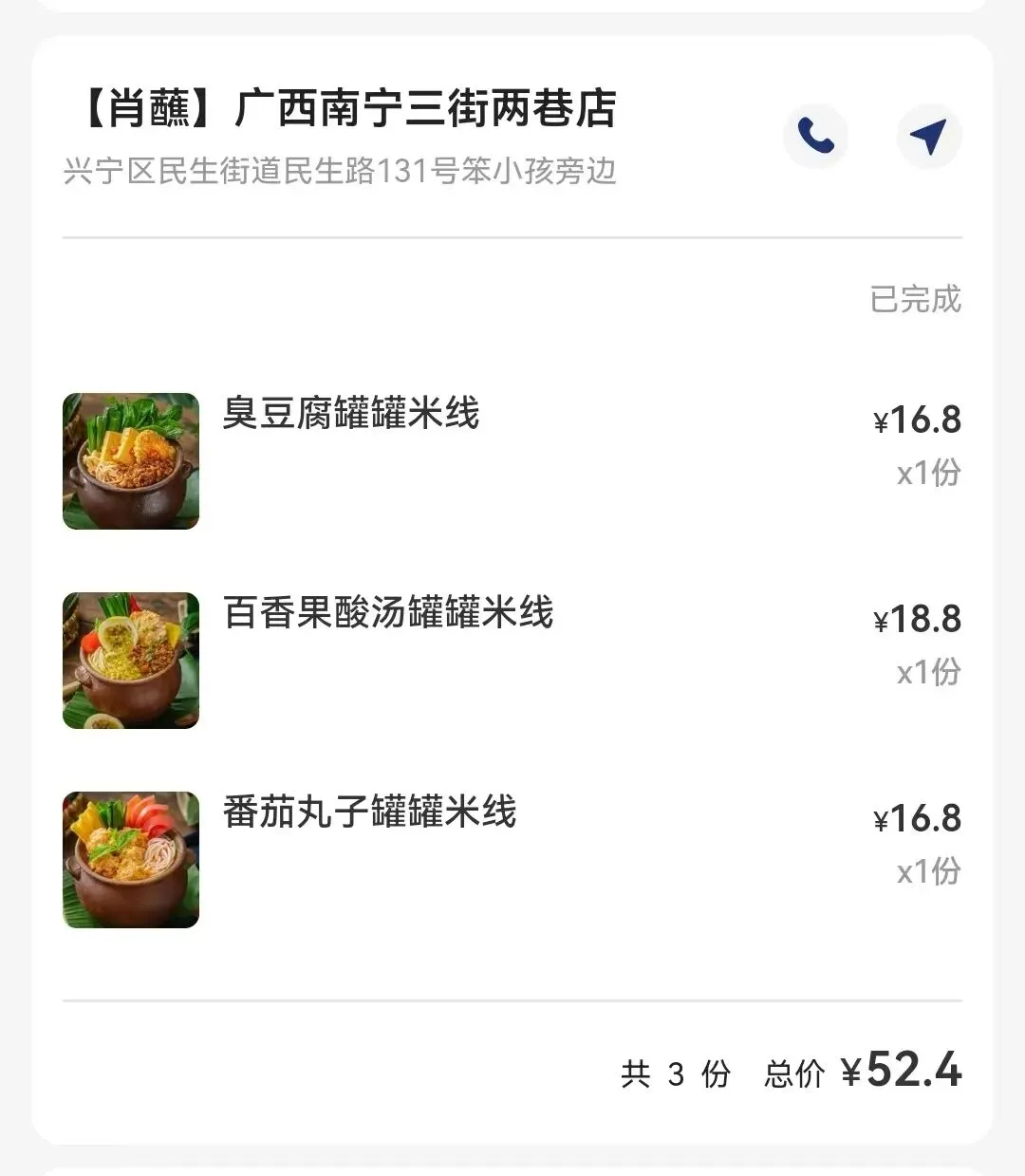Open the 番茄丸子罐罐米线 item

tap(369, 812)
